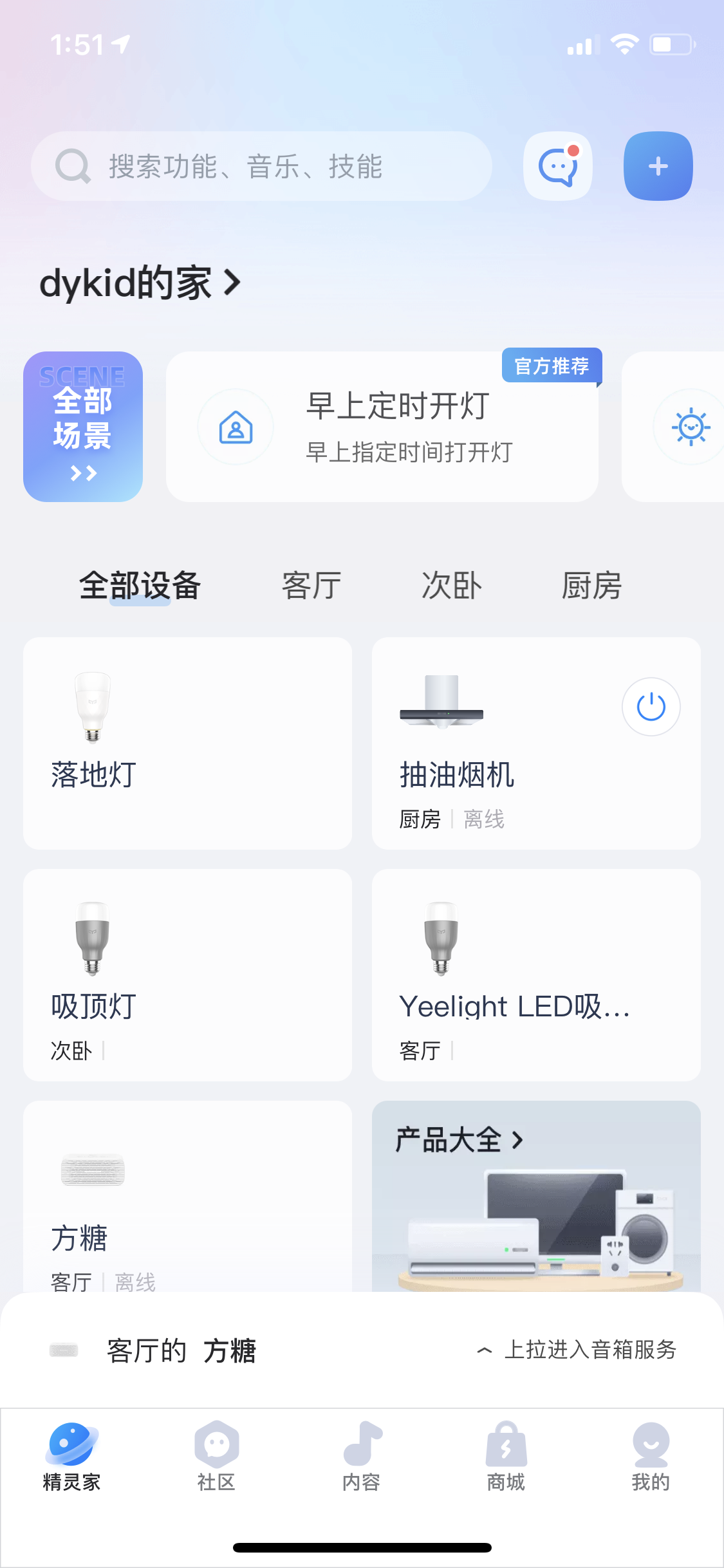Go to the 社区 tab

coord(216,1456)
